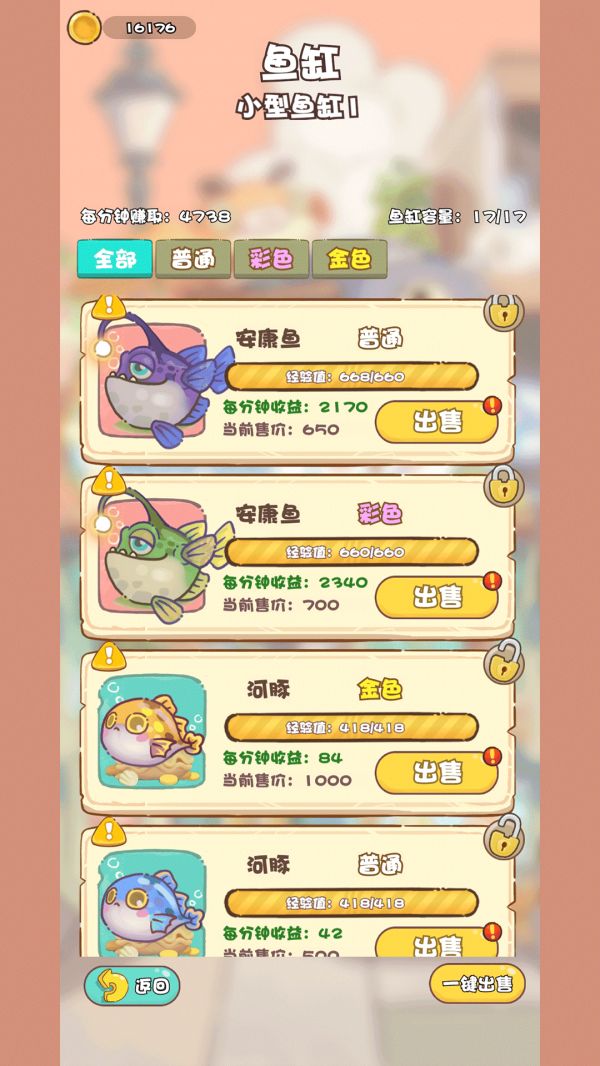
Task: Toggle the lock on 彩色 安康鱼
Action: pyautogui.click(x=503, y=485)
